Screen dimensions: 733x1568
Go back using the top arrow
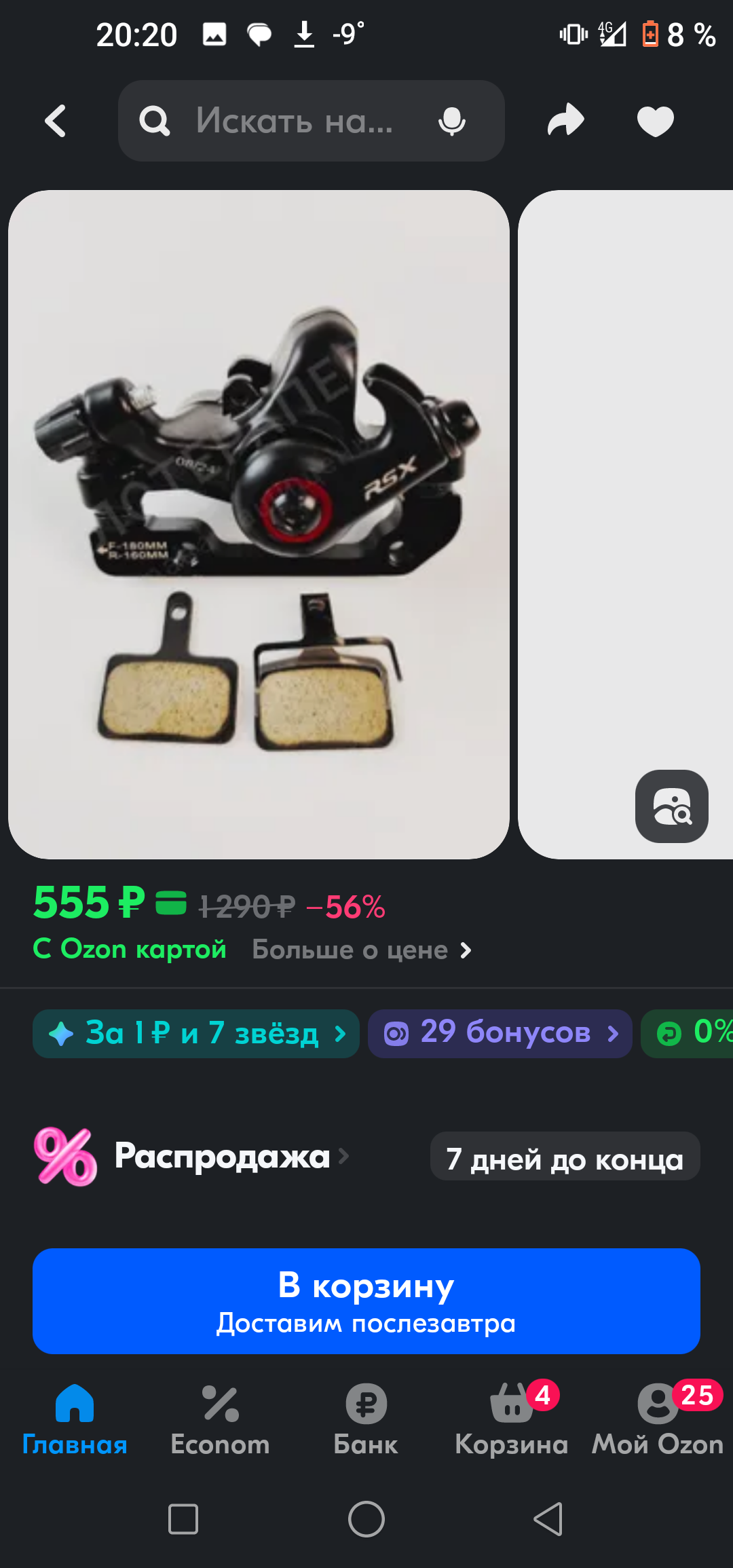[x=56, y=122]
